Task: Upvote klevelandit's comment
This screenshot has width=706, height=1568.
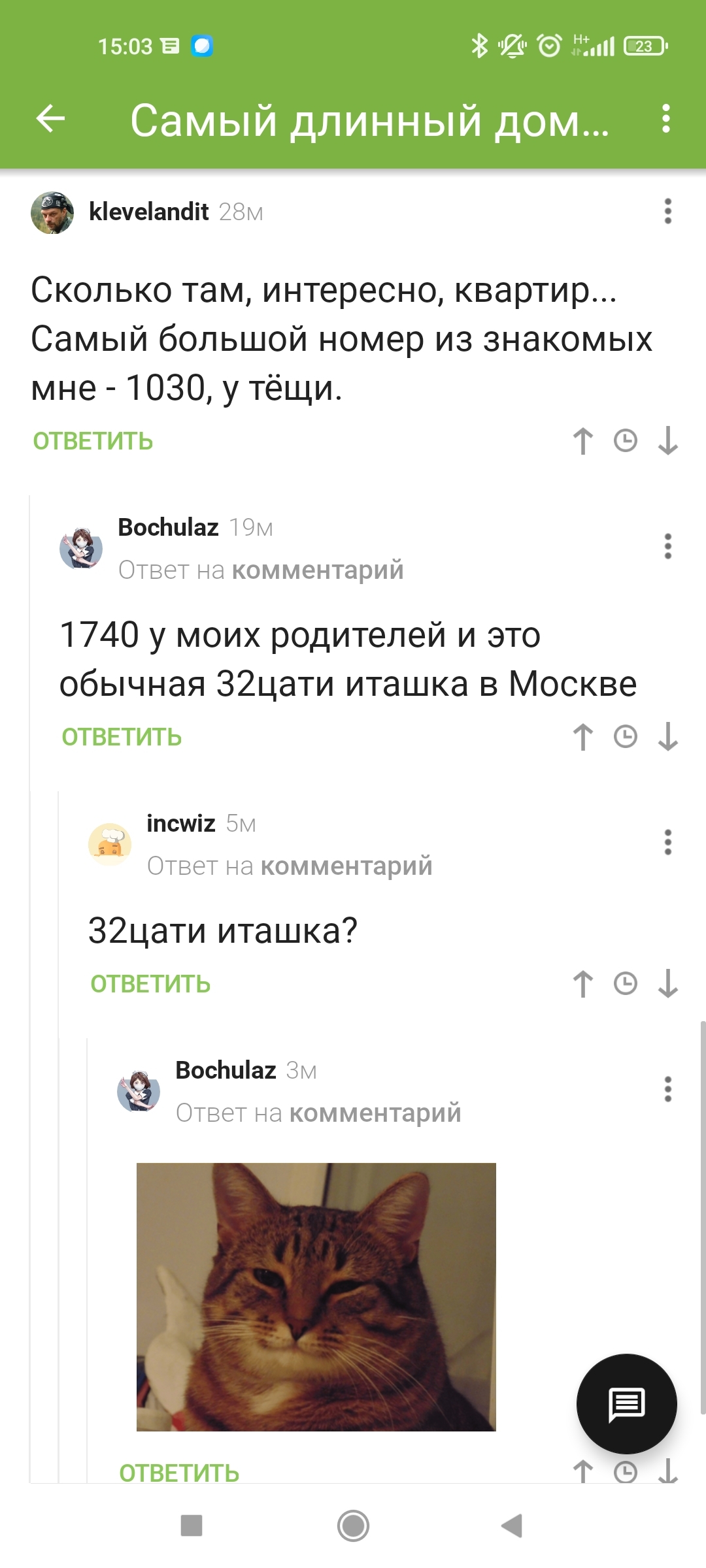Action: 583,441
